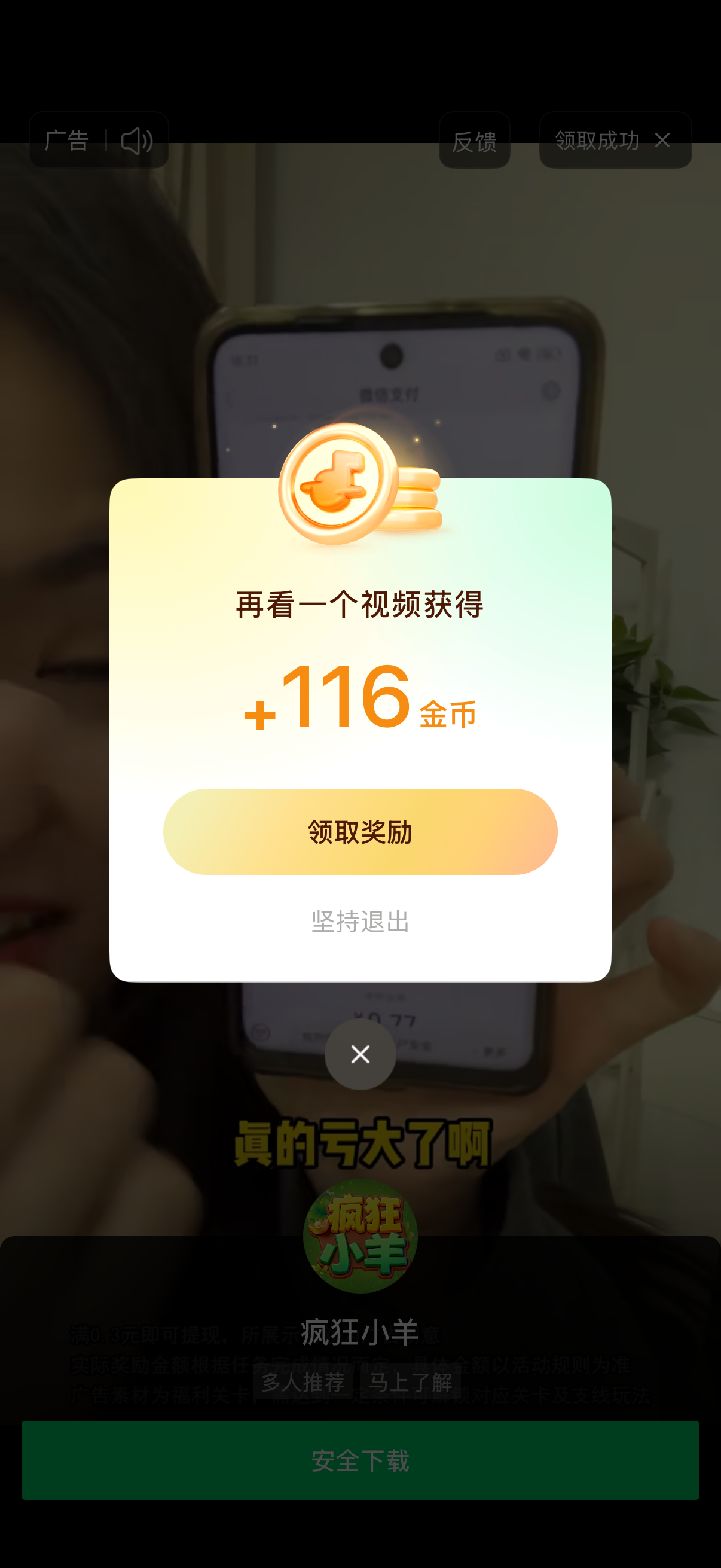
Task: Open the 反馈 feedback option
Action: pyautogui.click(x=474, y=141)
